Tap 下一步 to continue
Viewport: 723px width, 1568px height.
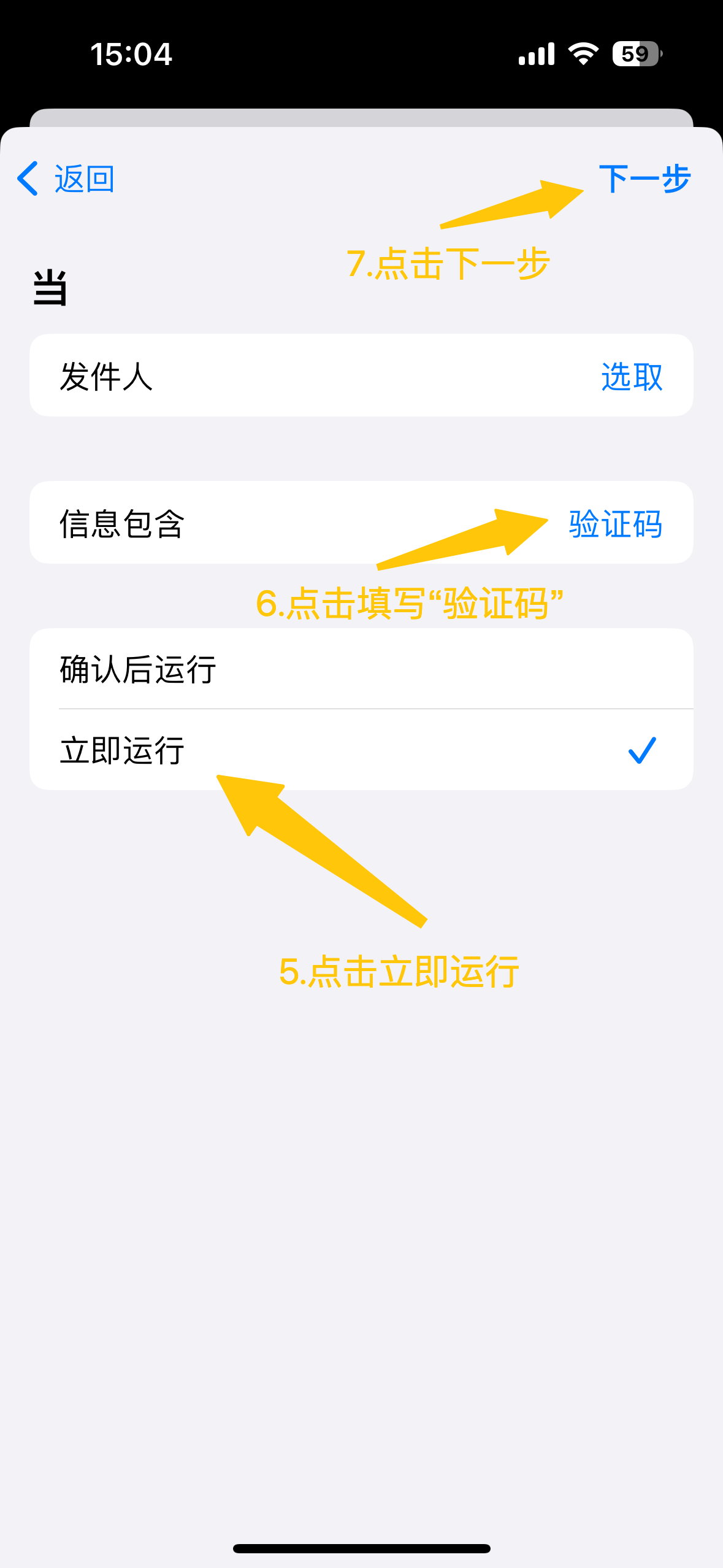645,179
